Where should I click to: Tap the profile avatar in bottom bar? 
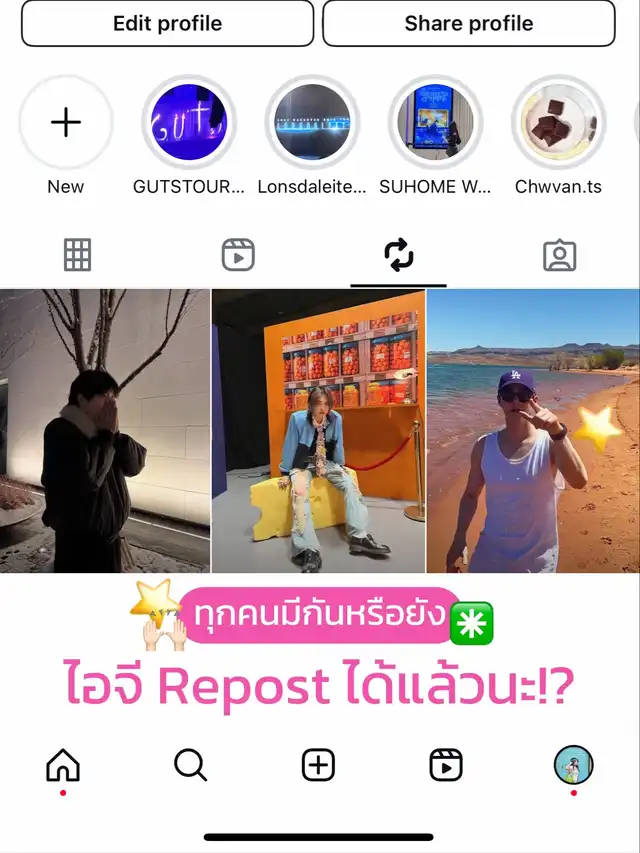pyautogui.click(x=574, y=765)
